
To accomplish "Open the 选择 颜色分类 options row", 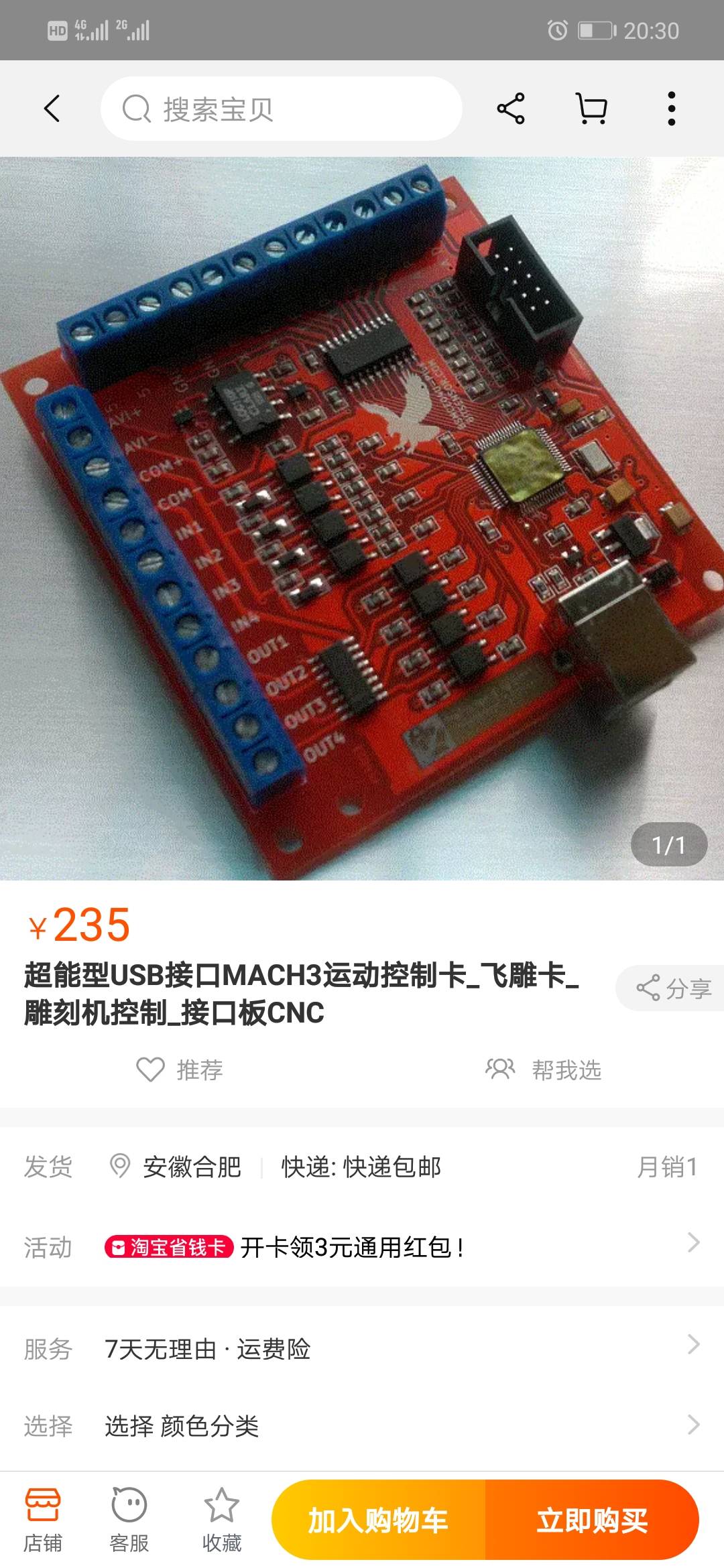I will point(362,1425).
